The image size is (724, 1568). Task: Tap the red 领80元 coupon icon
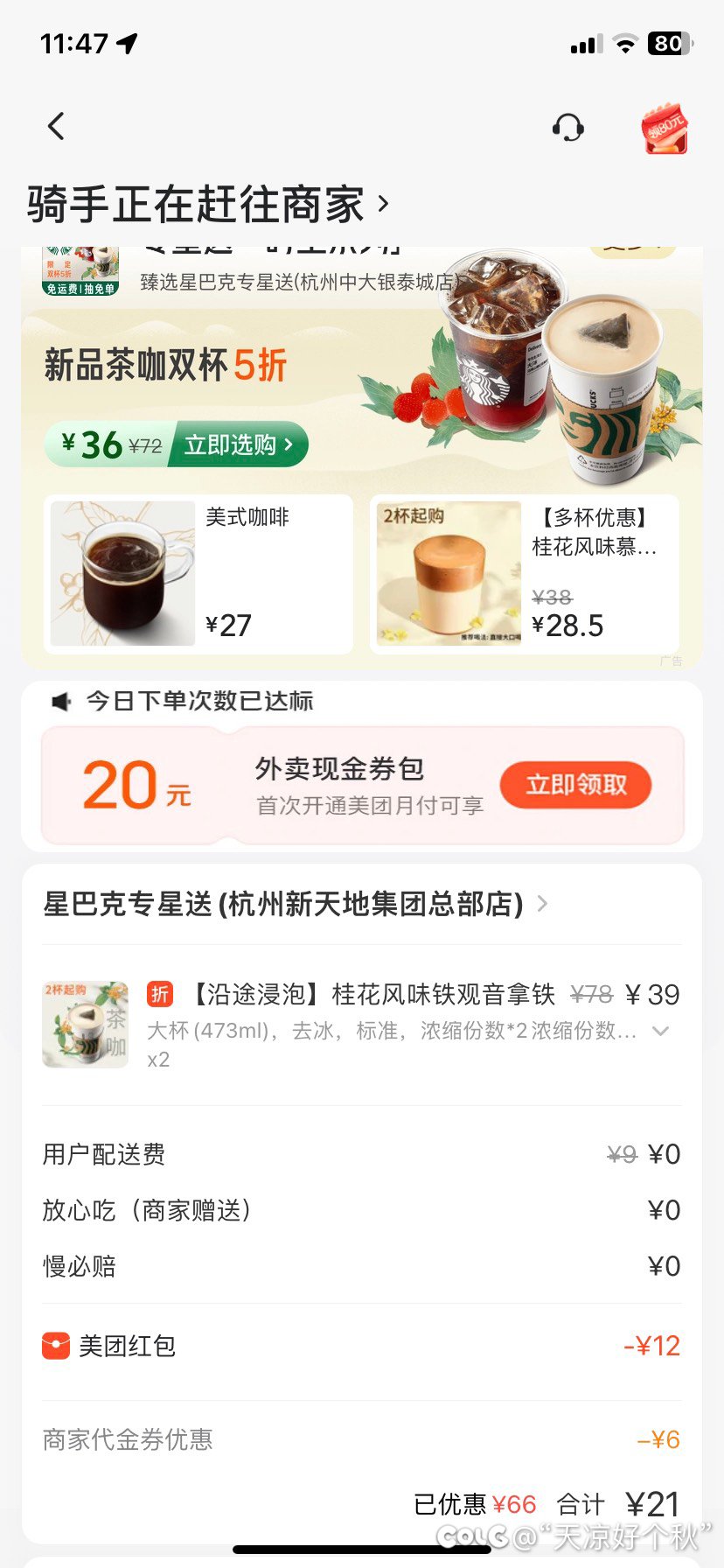pyautogui.click(x=664, y=128)
